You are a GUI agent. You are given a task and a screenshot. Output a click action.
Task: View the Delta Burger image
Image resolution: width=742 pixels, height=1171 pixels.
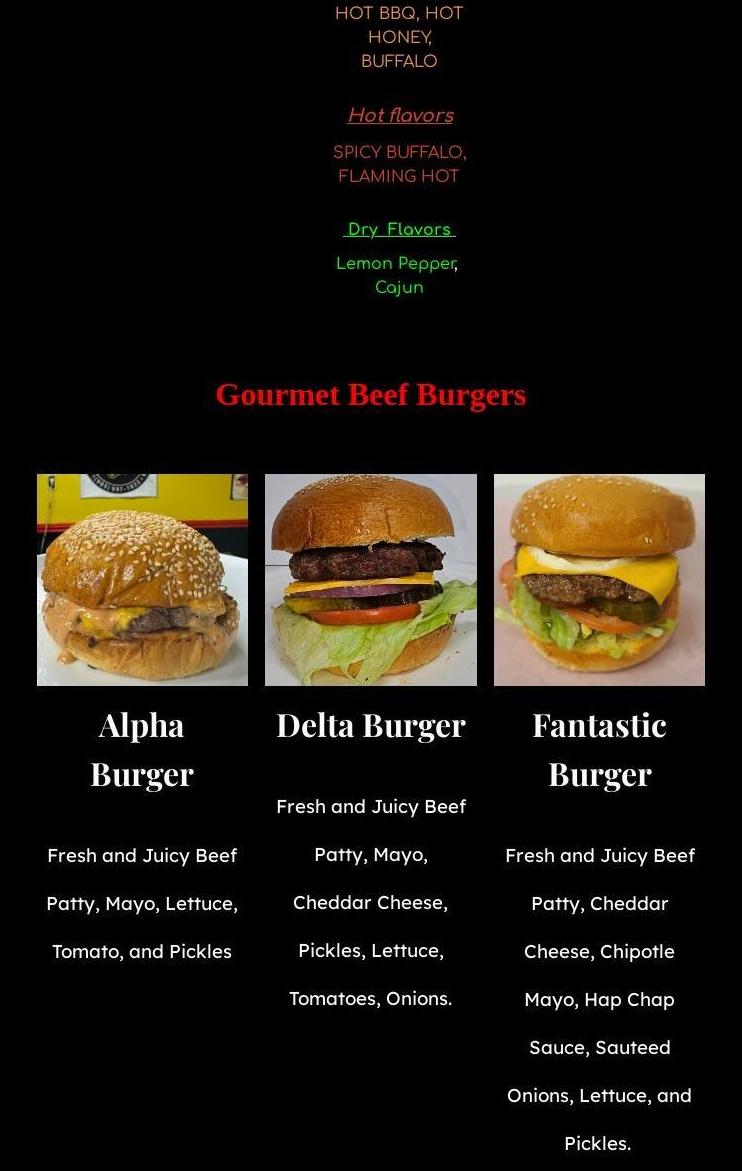point(371,580)
